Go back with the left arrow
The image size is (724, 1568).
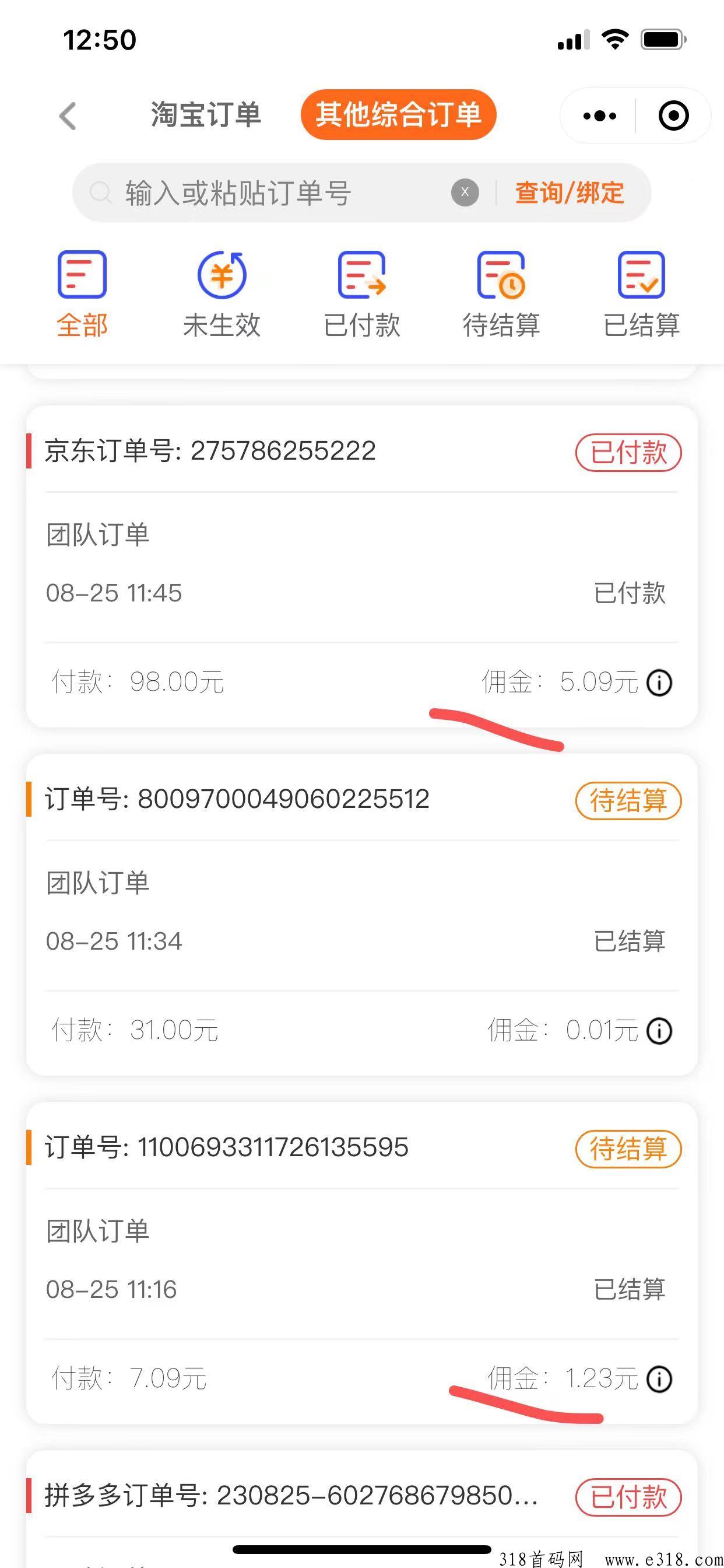(68, 116)
